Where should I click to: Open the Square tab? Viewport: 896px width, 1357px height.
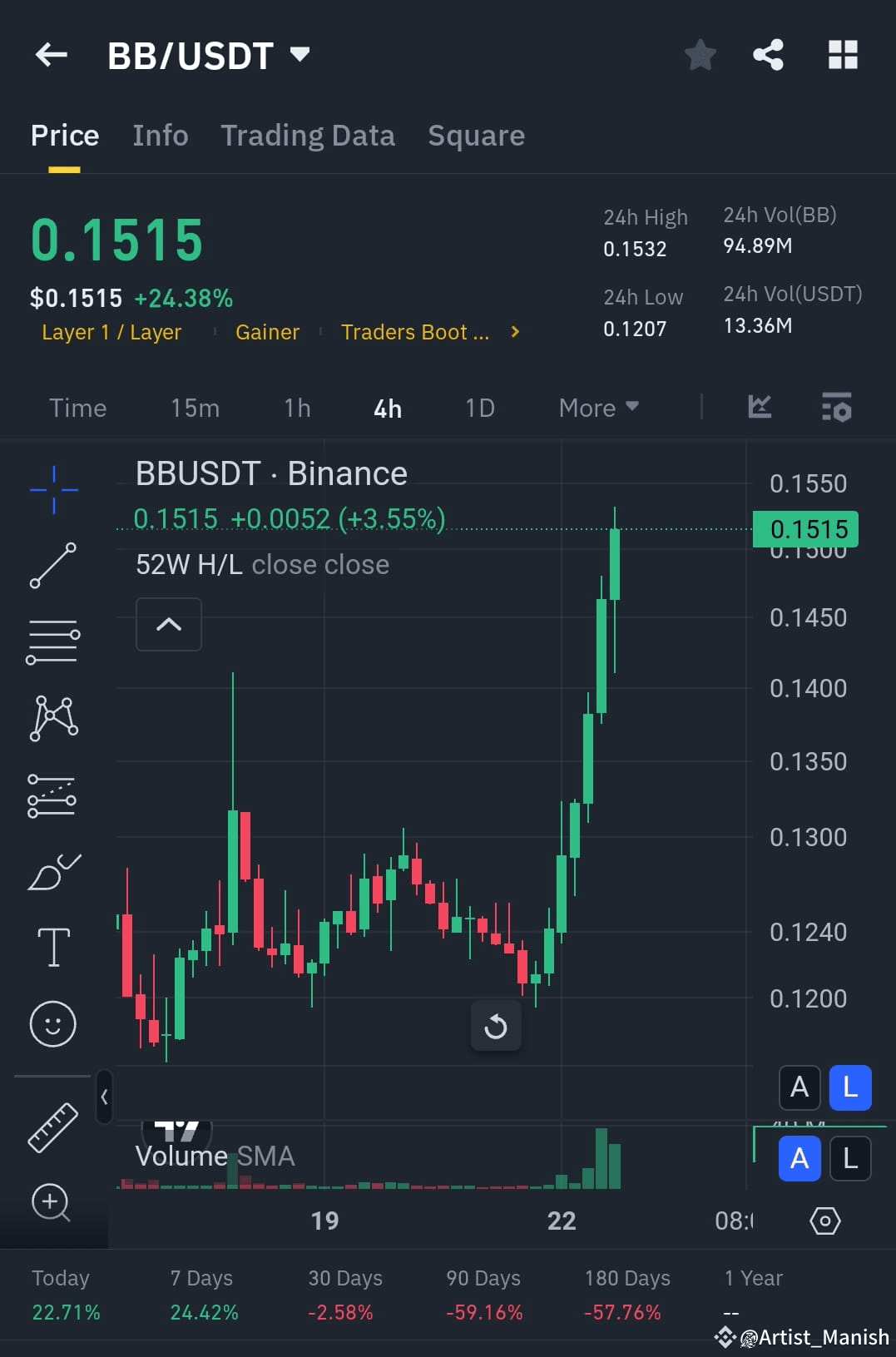[476, 135]
